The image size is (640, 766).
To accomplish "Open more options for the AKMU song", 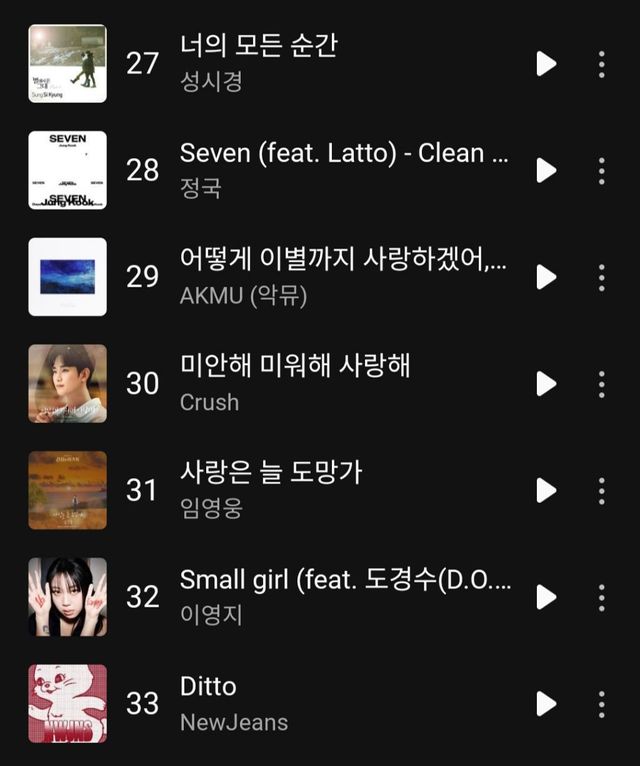I will 601,277.
